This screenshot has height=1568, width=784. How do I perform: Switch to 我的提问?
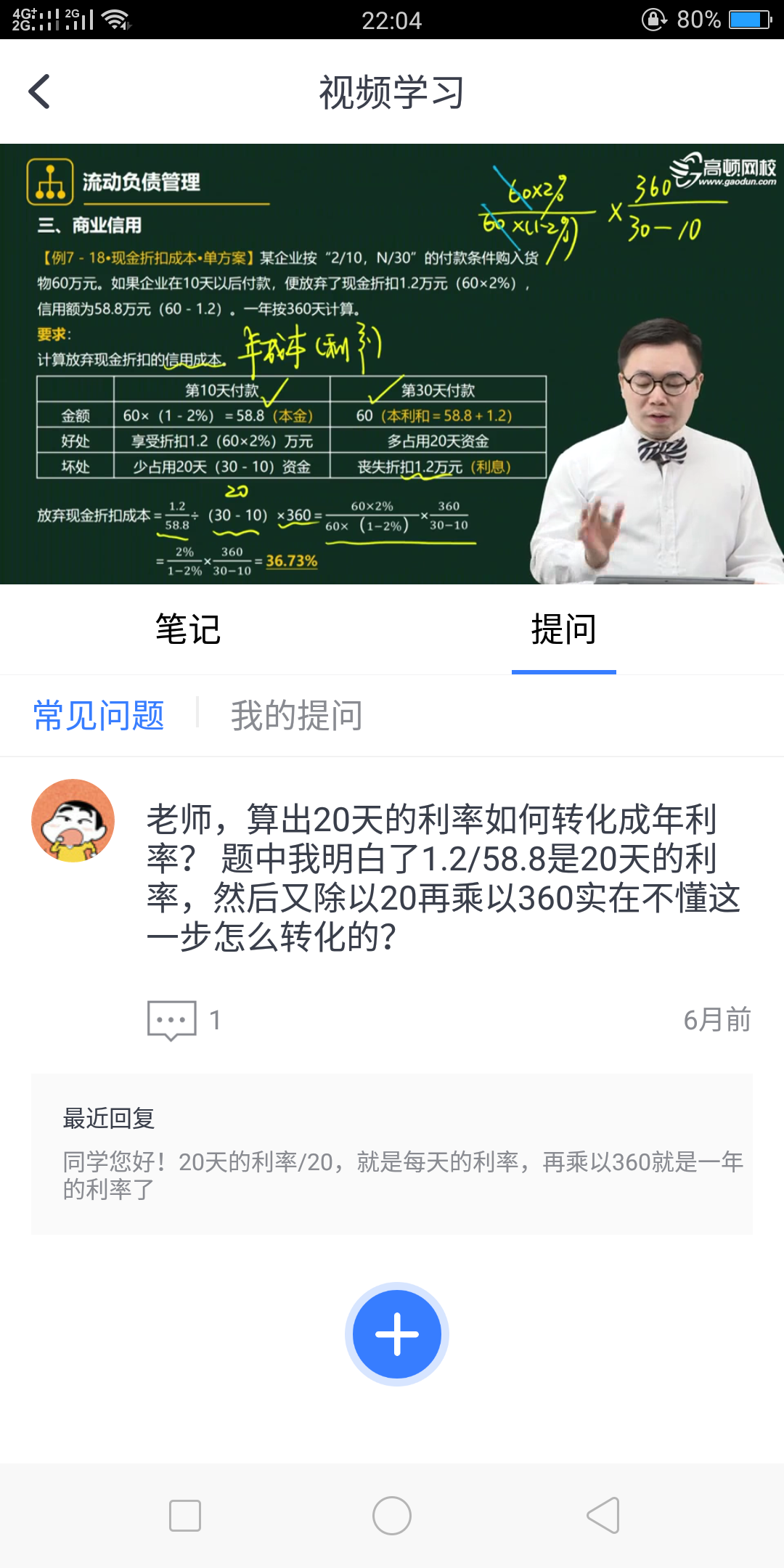(296, 716)
